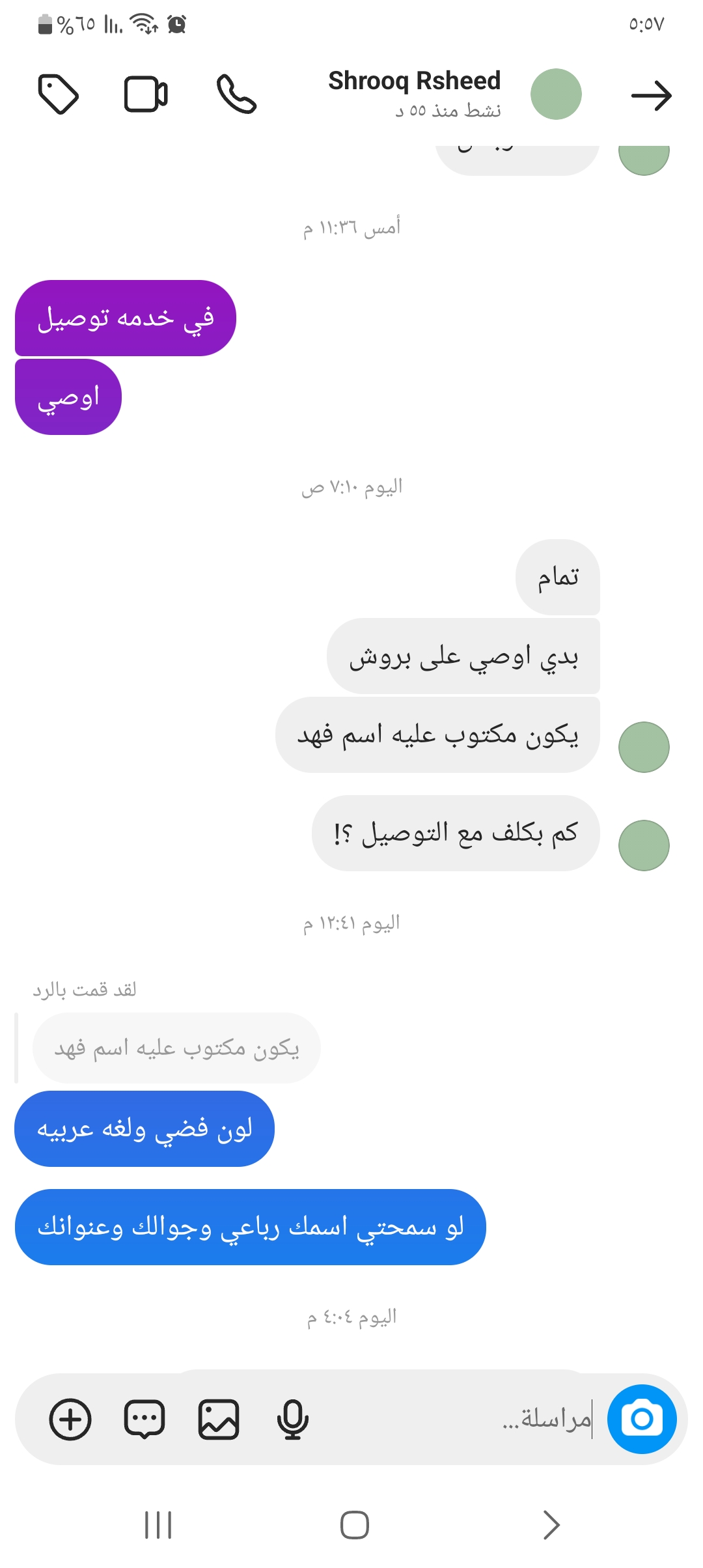Record a voice message with the microphone
The width and height of the screenshot is (703, 1568).
(292, 1419)
